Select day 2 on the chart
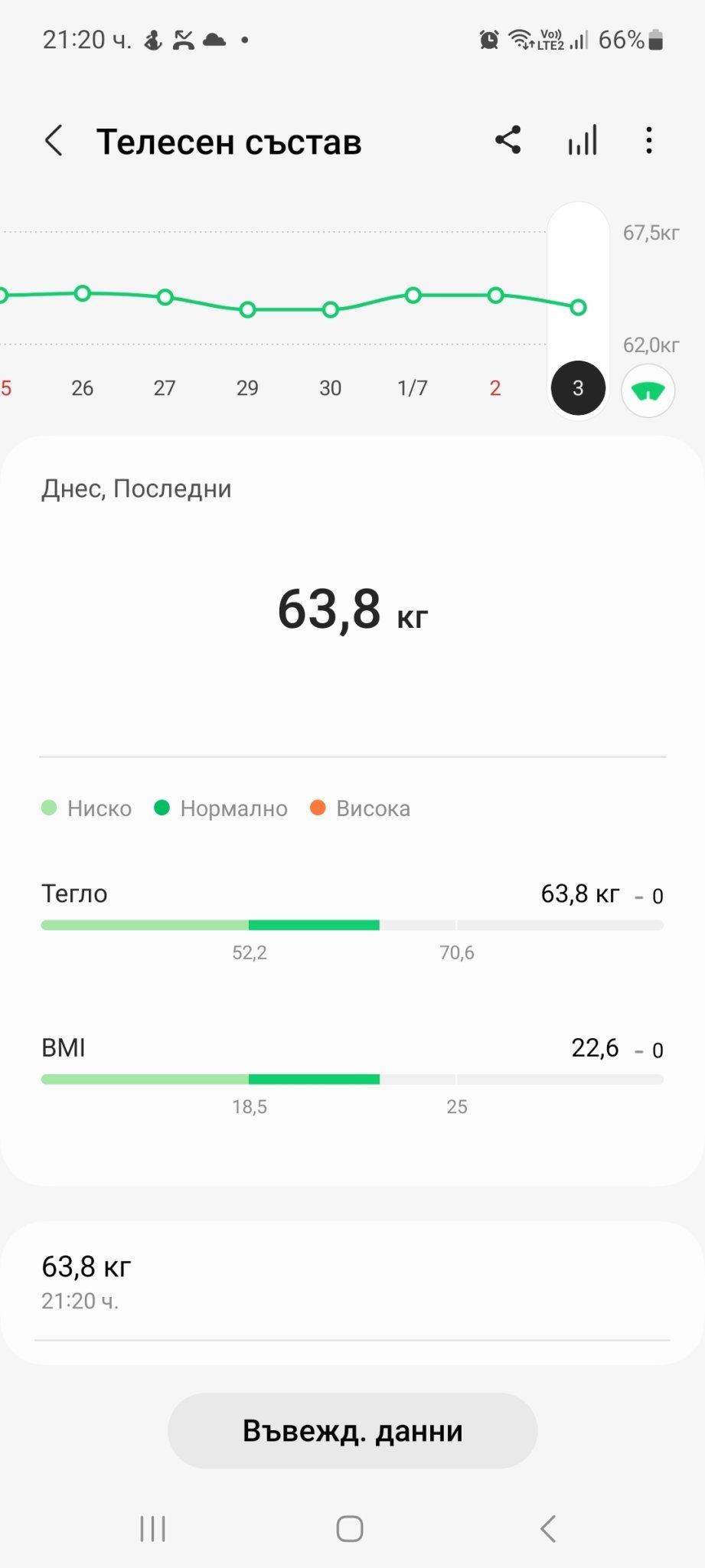This screenshot has width=705, height=1568. tap(495, 388)
